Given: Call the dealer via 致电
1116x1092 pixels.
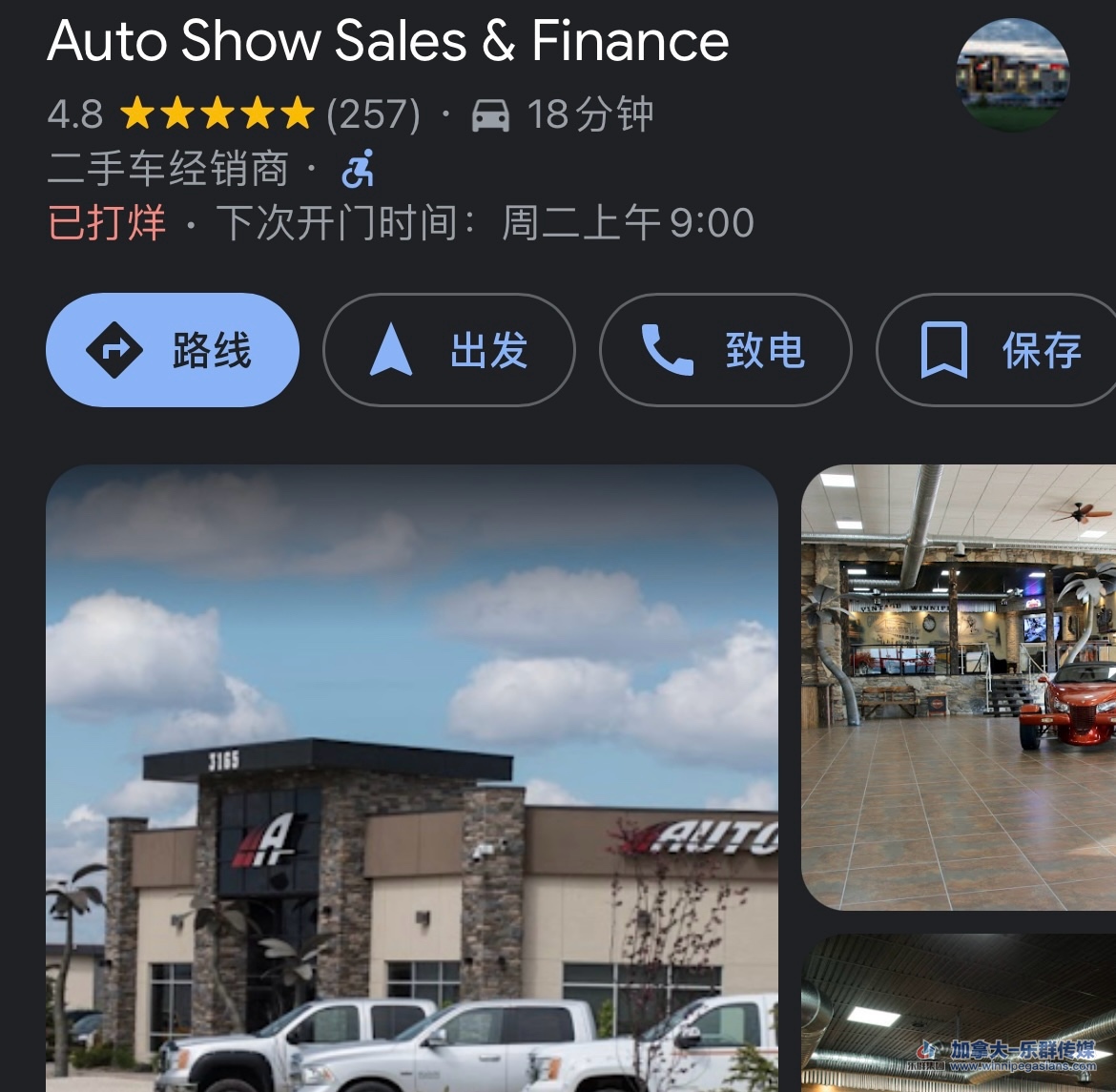Looking at the screenshot, I should 725,350.
